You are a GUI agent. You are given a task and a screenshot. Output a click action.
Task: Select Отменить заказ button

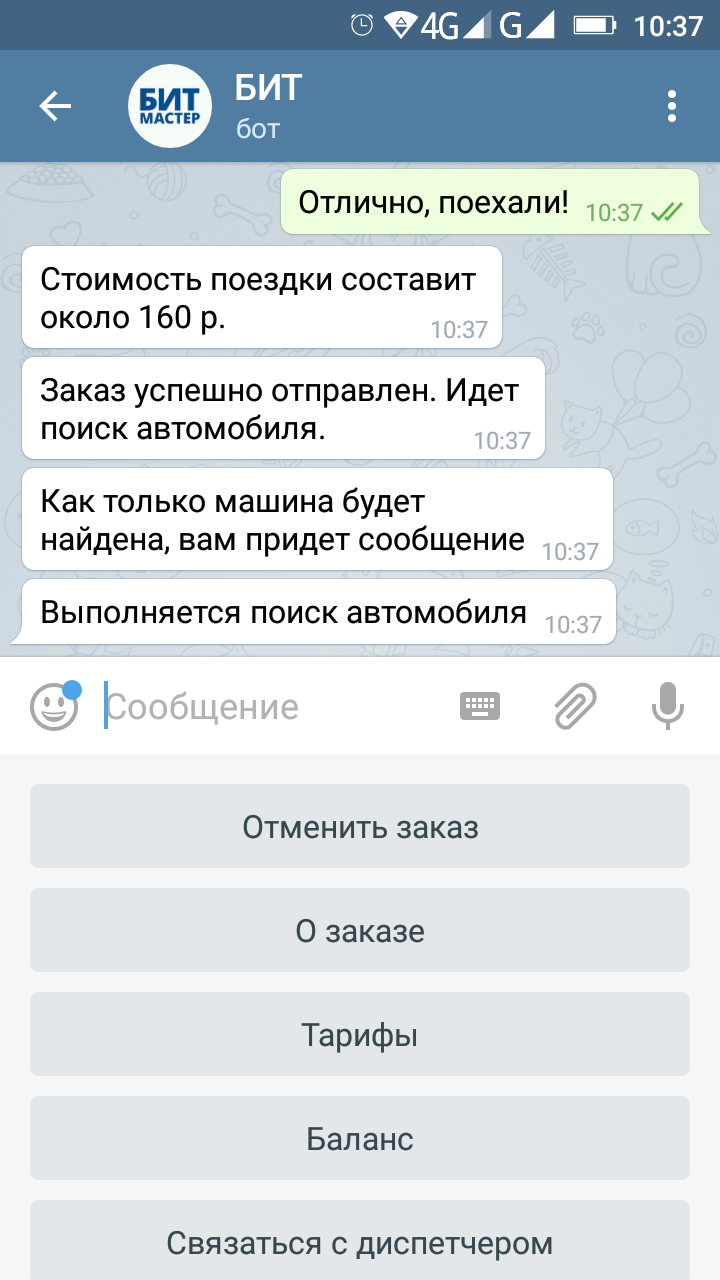click(360, 827)
